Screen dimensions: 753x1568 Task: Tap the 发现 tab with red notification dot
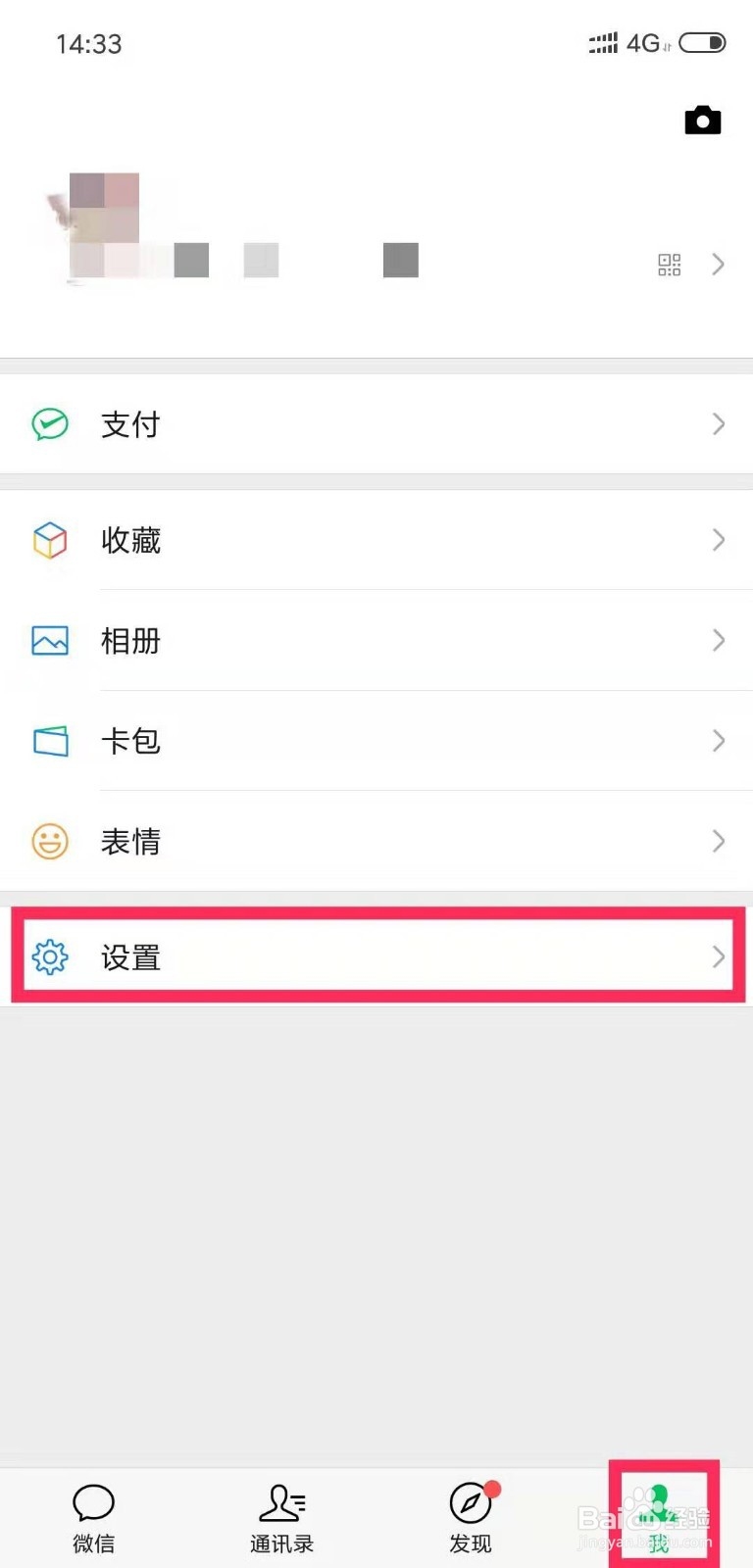click(x=470, y=1514)
